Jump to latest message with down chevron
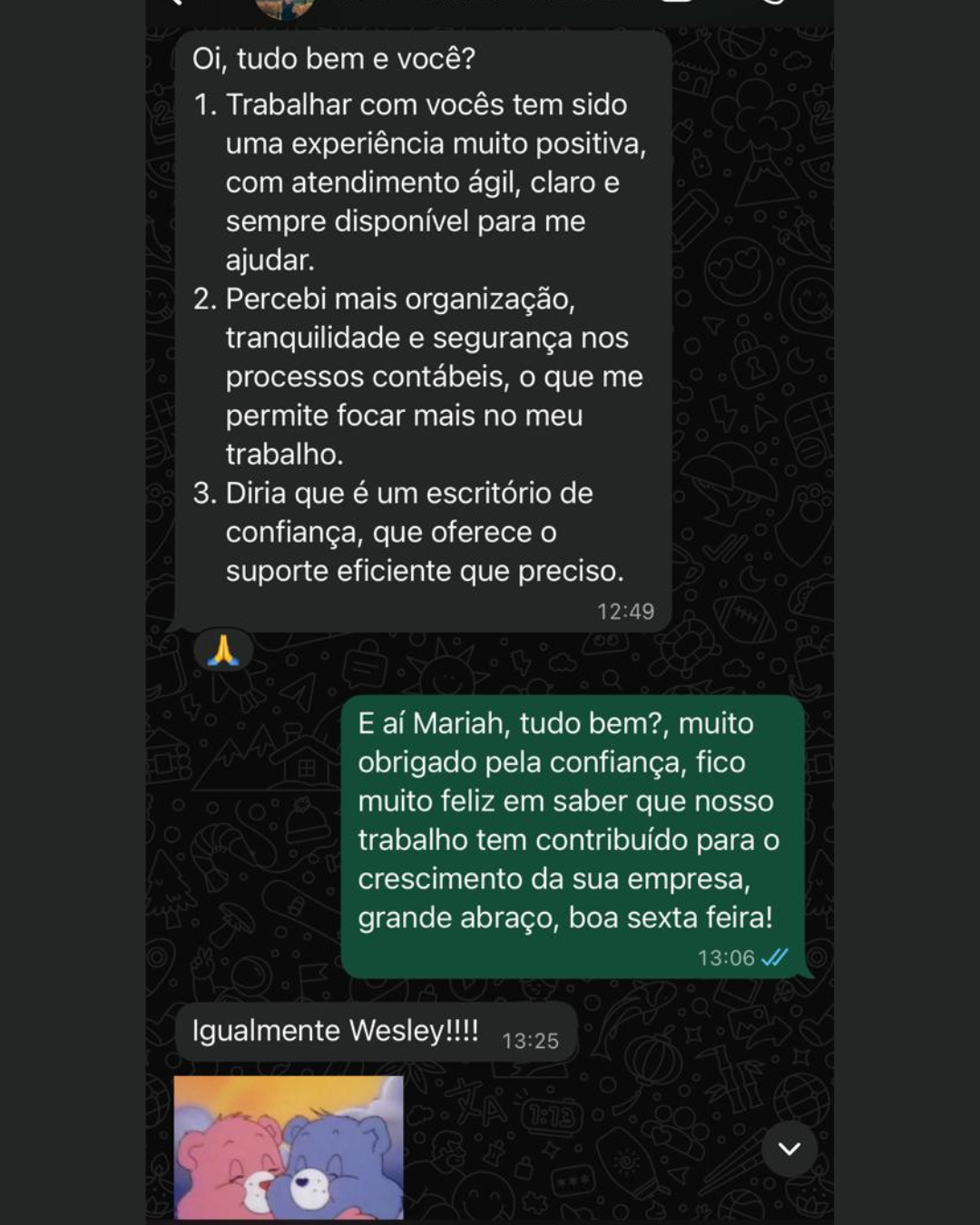This screenshot has width=980, height=1225. 789,1149
